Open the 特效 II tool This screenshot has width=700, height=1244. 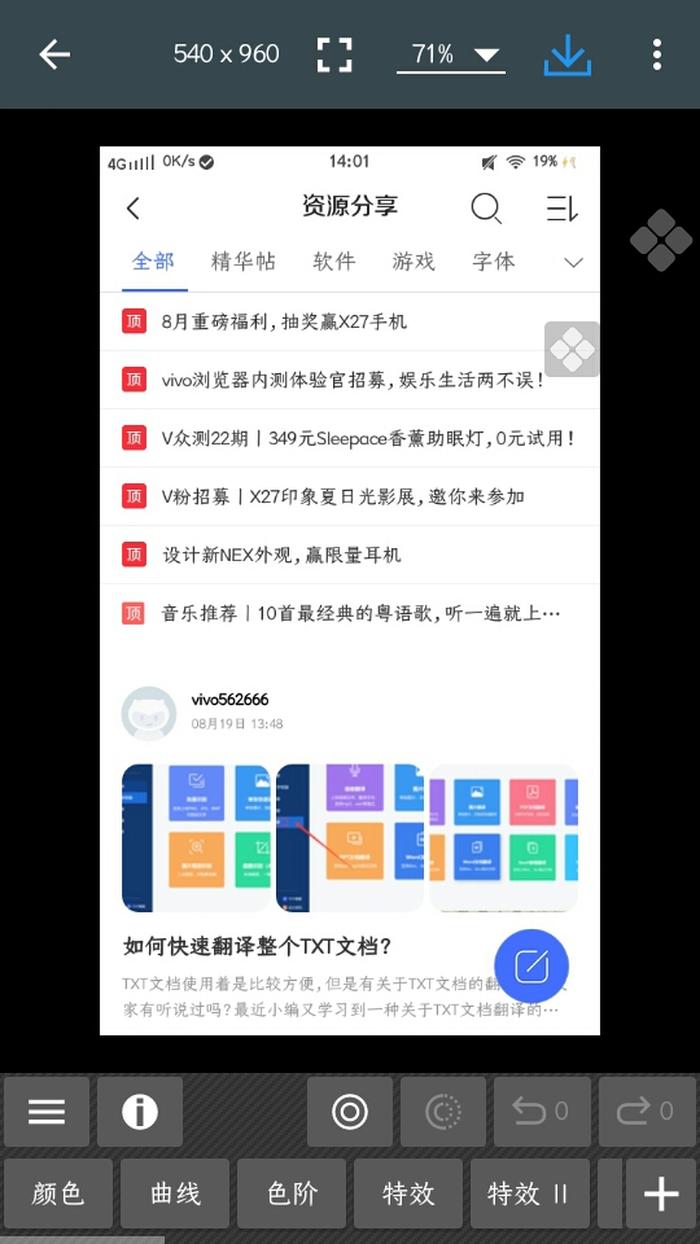point(527,1193)
